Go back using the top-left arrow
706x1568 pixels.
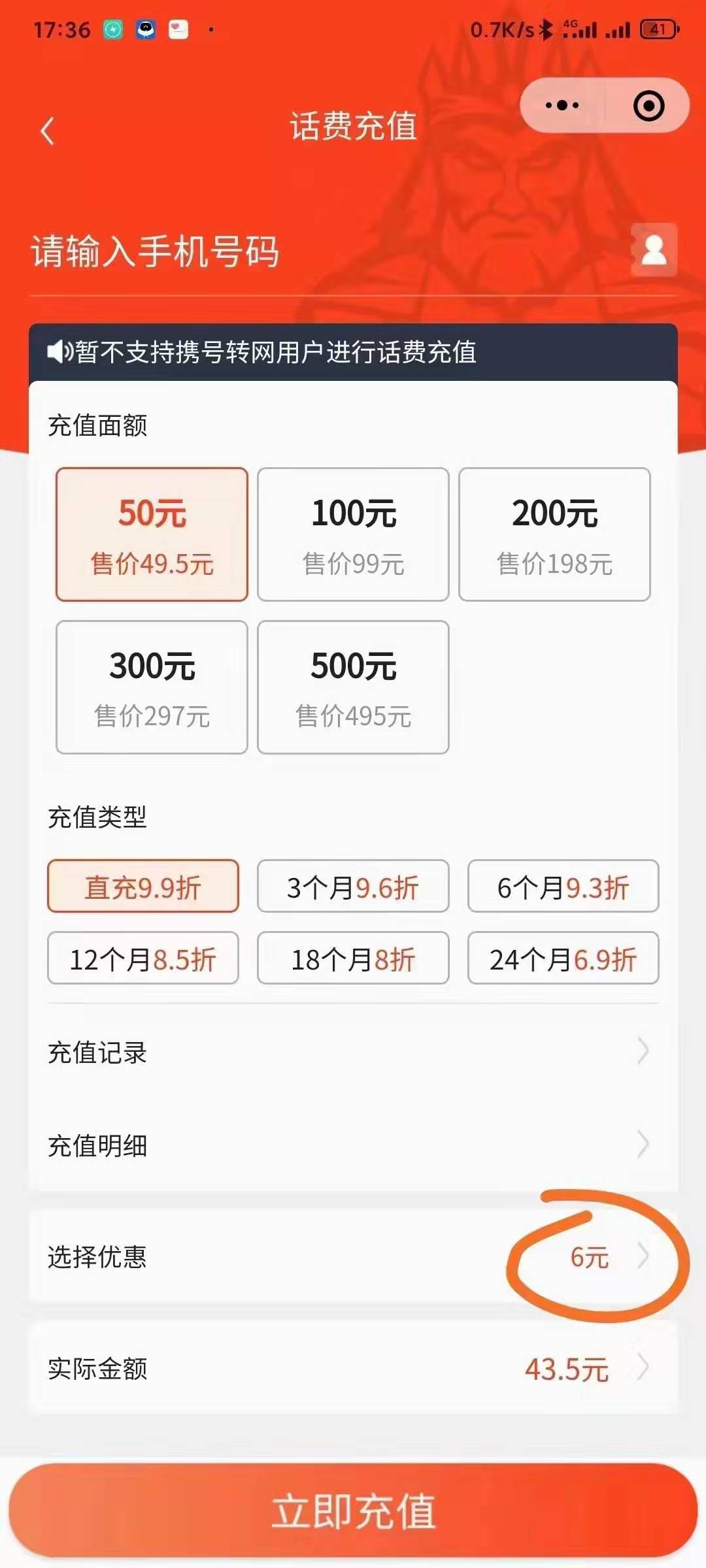pyautogui.click(x=47, y=131)
